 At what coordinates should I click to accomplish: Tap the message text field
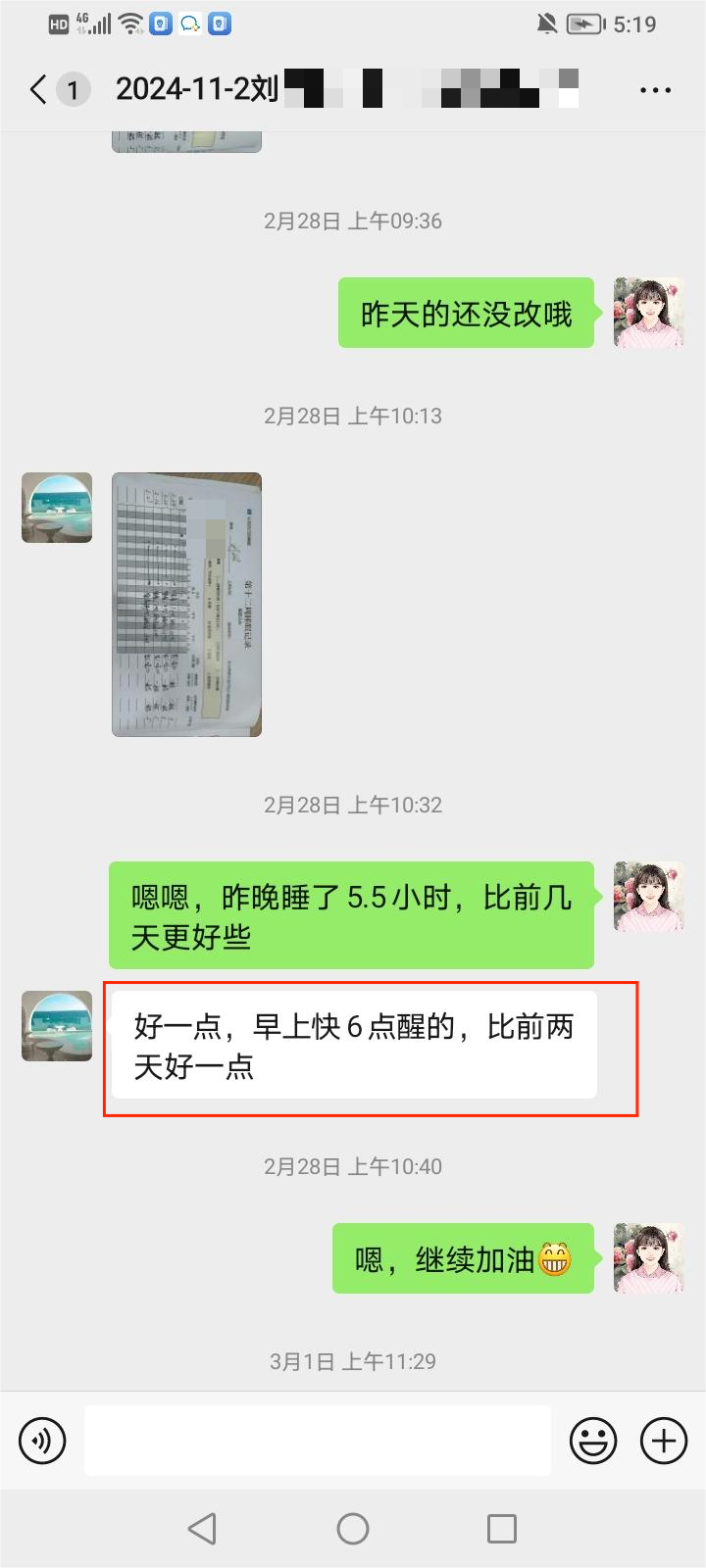click(x=317, y=1441)
